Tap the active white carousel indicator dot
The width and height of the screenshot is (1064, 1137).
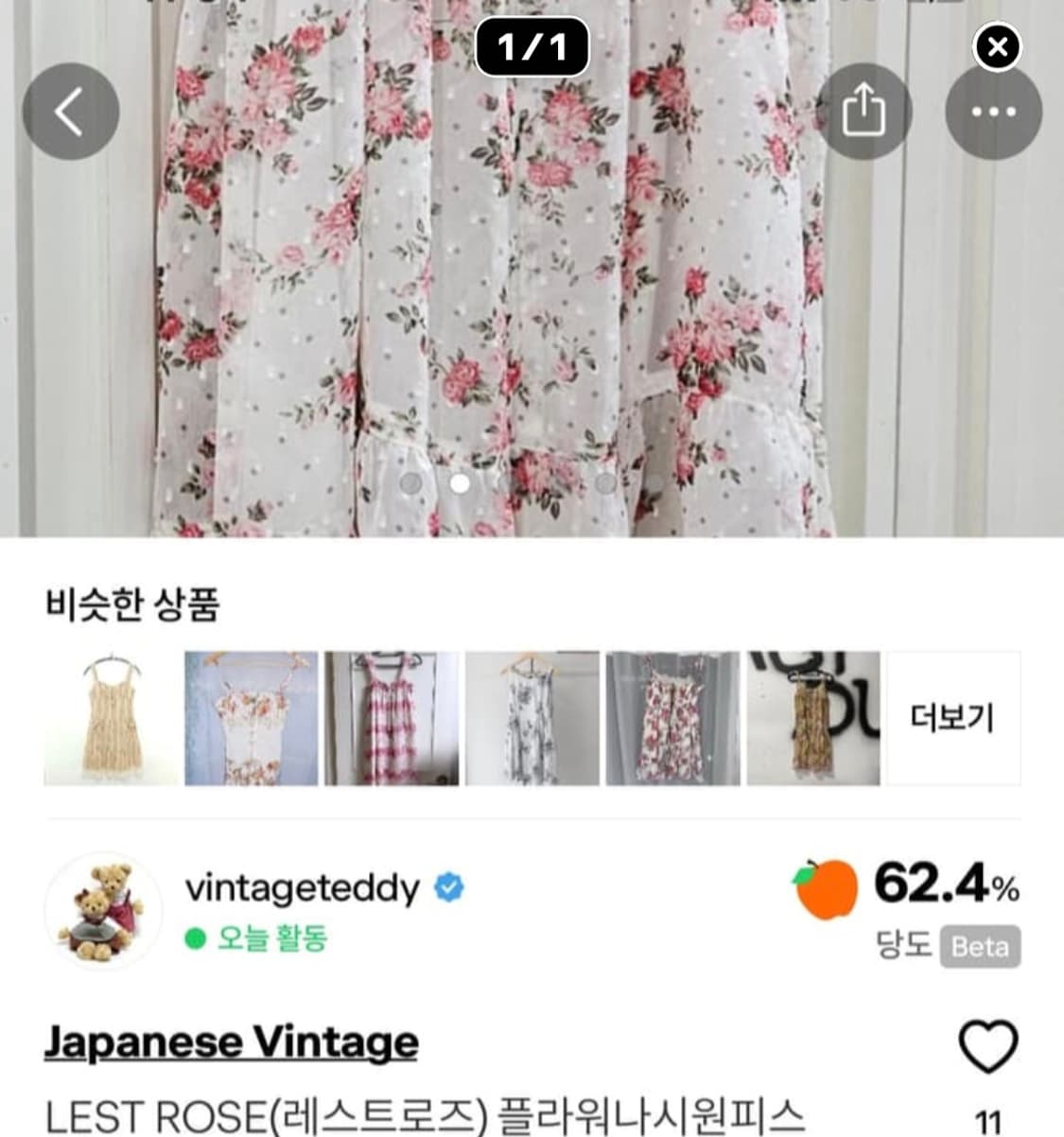point(460,485)
